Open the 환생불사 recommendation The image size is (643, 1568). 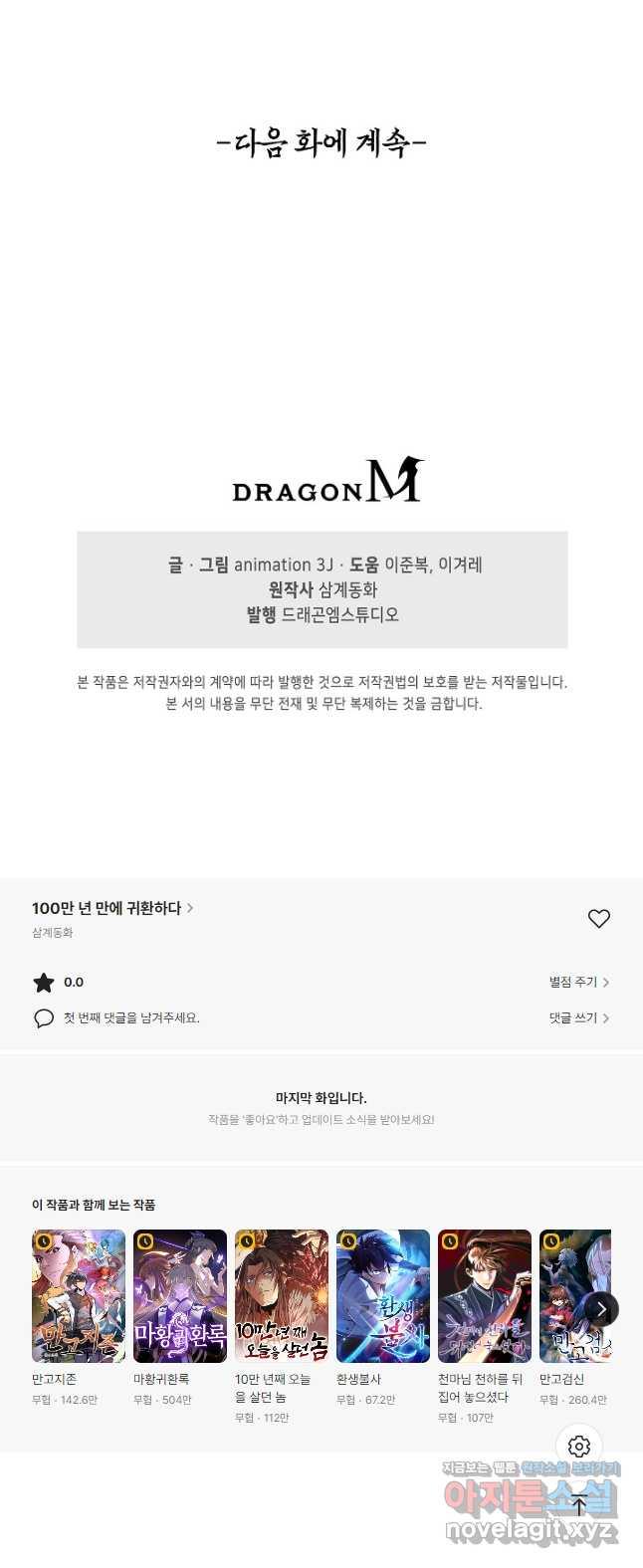(383, 1295)
